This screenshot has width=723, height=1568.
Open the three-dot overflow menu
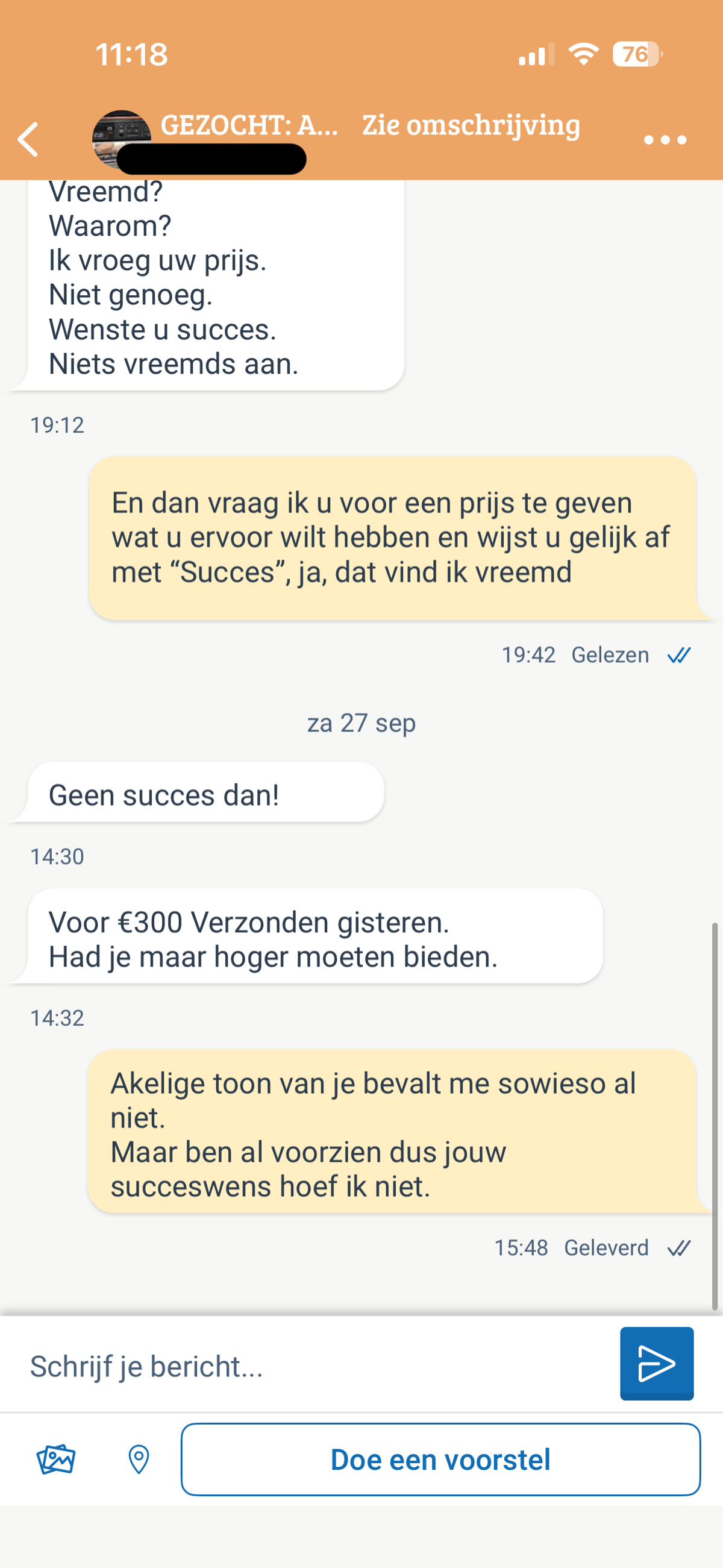[x=665, y=140]
